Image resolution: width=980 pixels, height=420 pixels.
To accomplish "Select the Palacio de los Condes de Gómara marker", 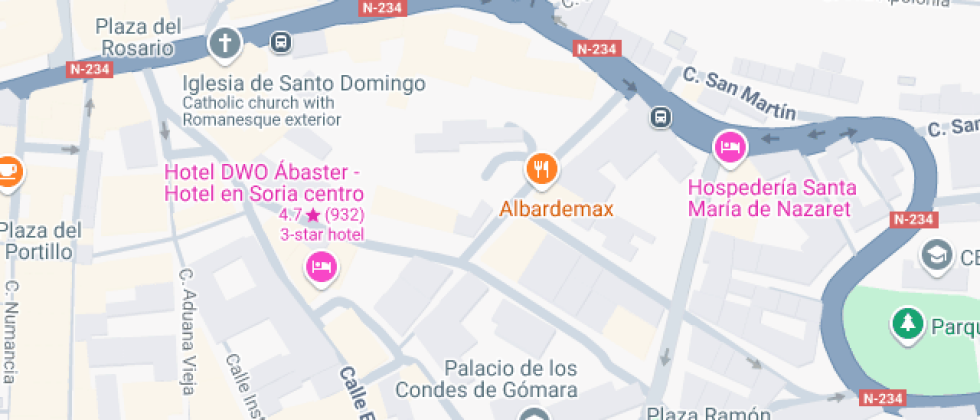I will [x=536, y=414].
